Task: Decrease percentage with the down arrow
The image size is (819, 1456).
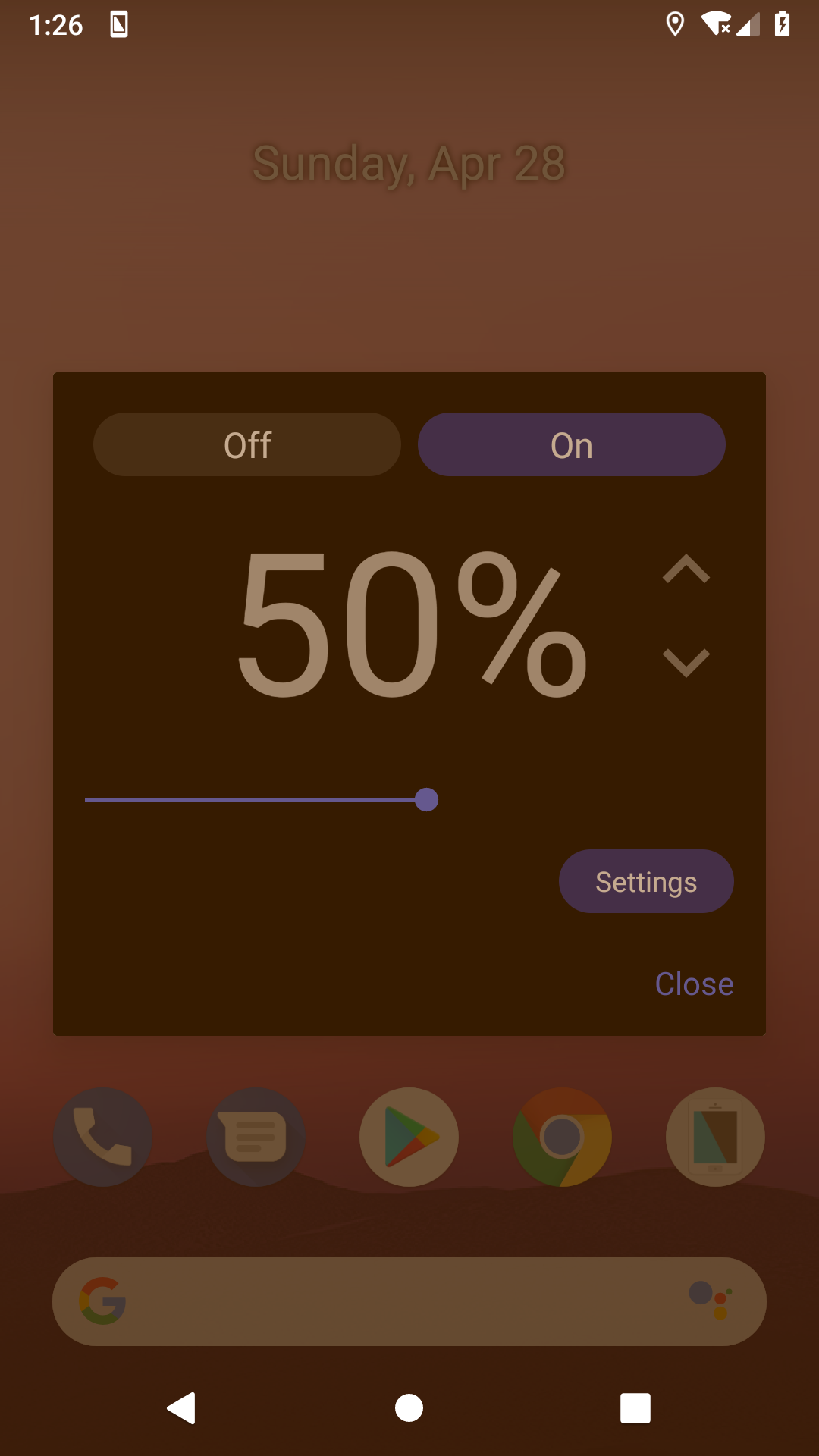Action: click(686, 662)
